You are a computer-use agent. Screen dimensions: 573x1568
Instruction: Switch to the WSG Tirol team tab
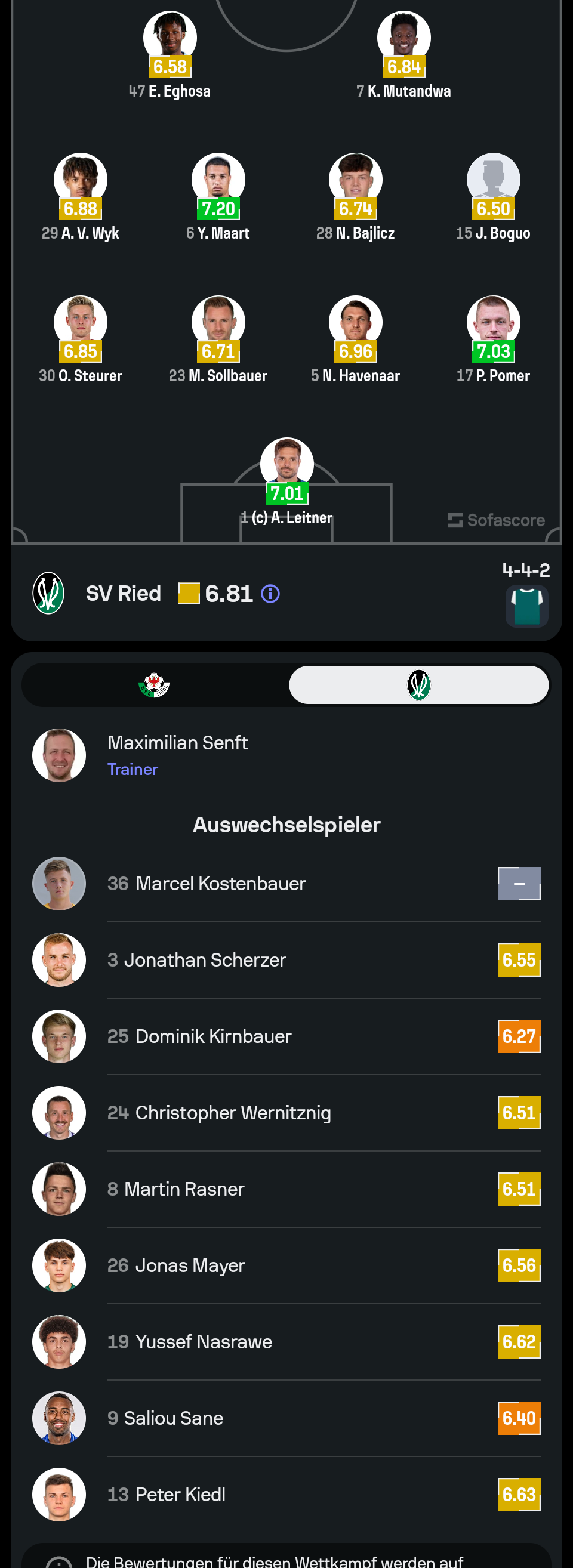coord(155,685)
